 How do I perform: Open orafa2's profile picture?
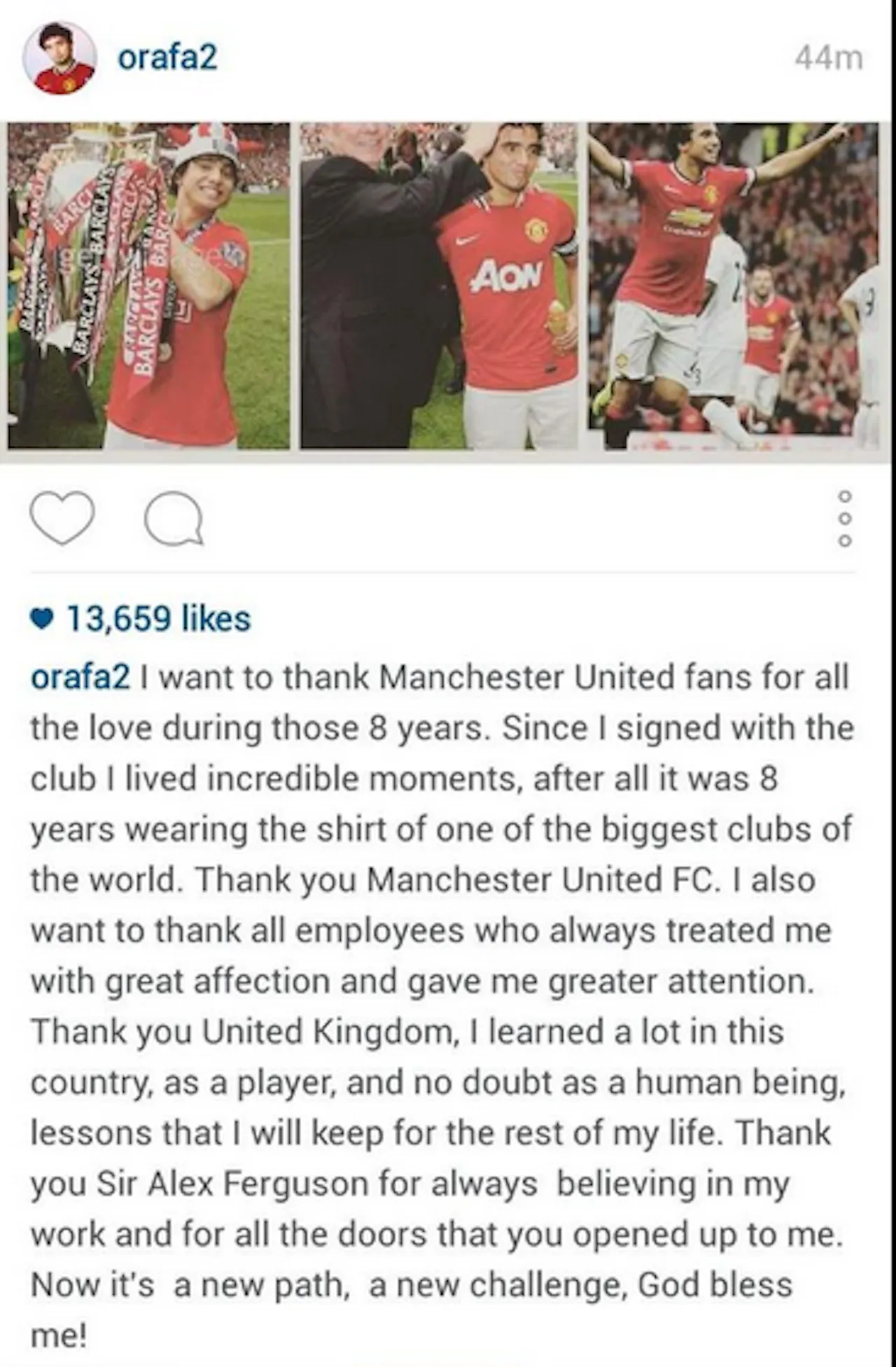(x=59, y=58)
